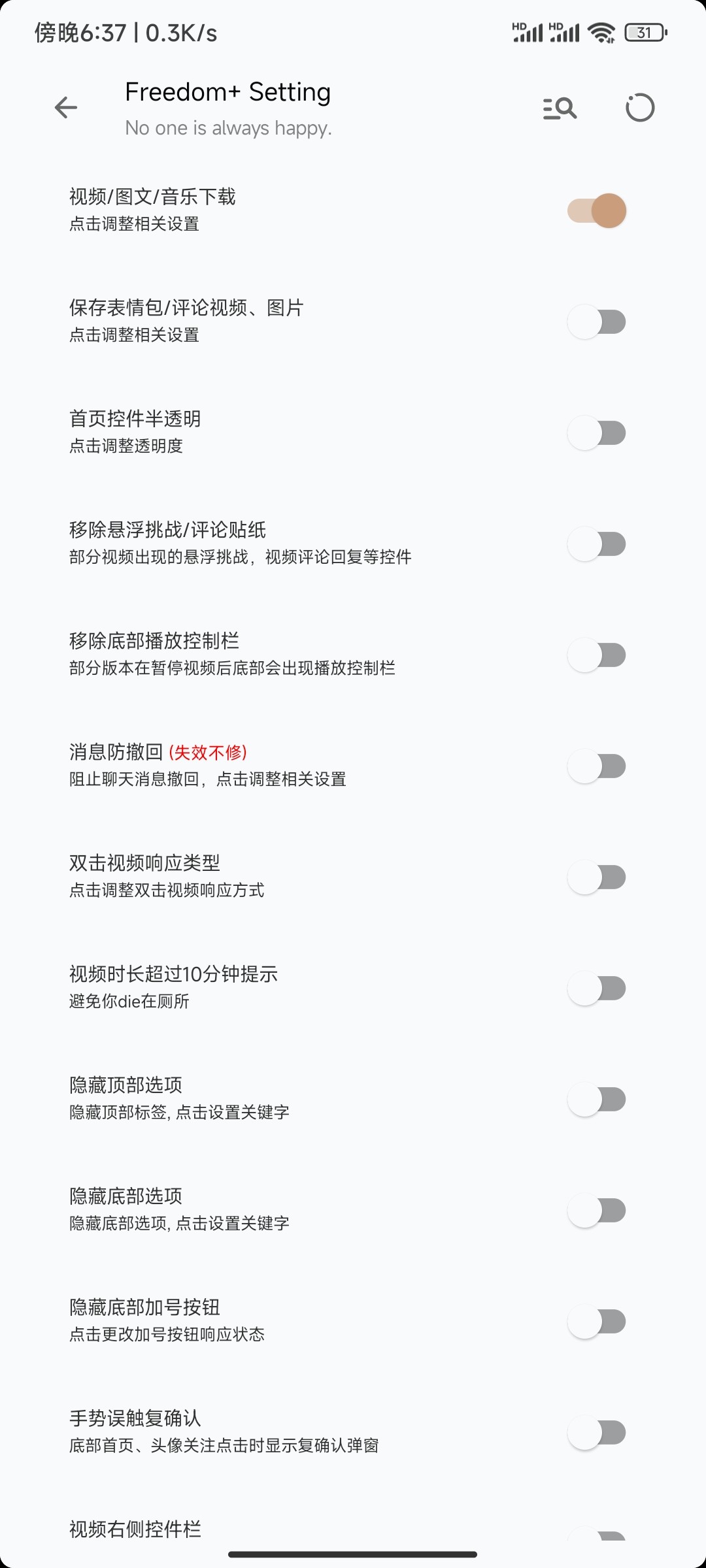Enable 手势误触复确认 toggle
This screenshot has width=706, height=1568.
click(x=597, y=1432)
